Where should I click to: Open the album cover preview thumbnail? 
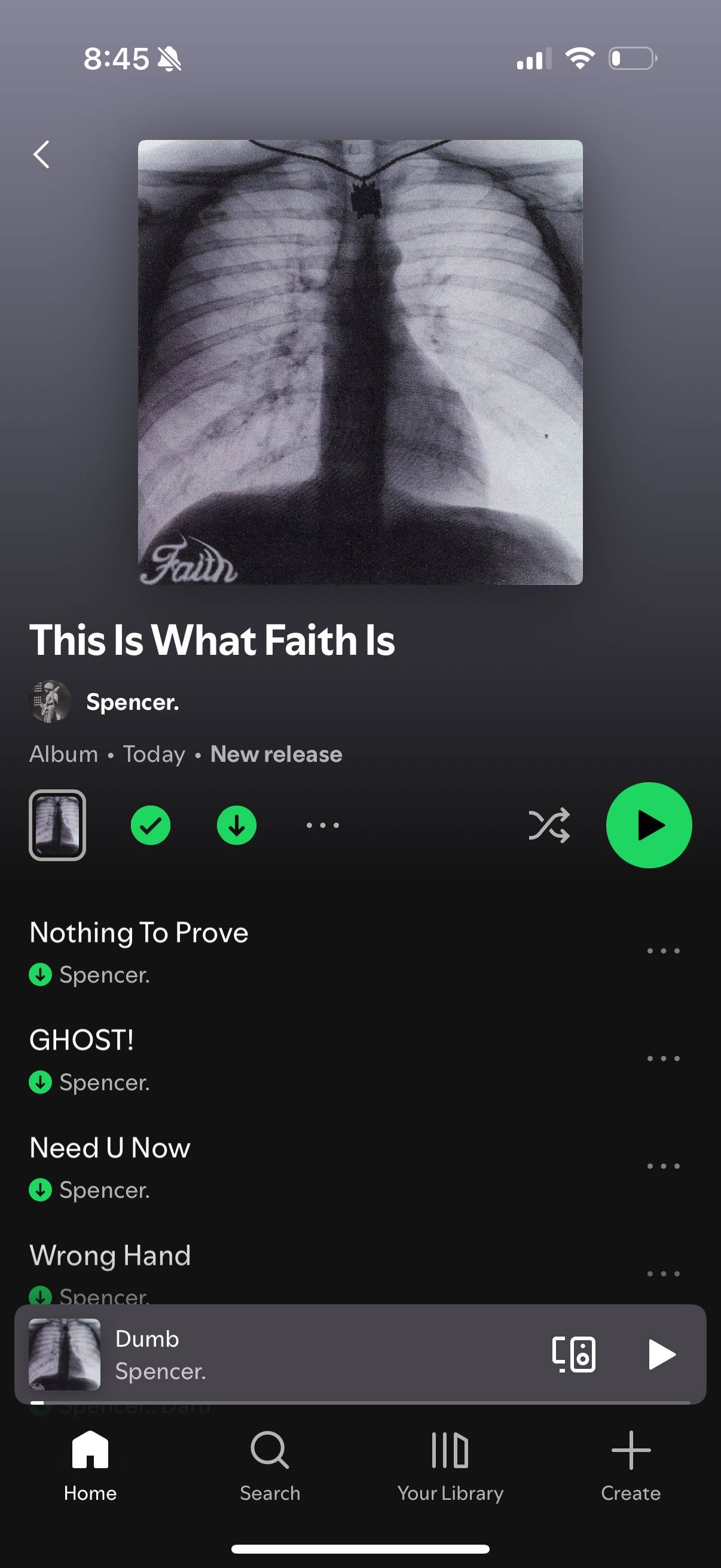(x=57, y=825)
